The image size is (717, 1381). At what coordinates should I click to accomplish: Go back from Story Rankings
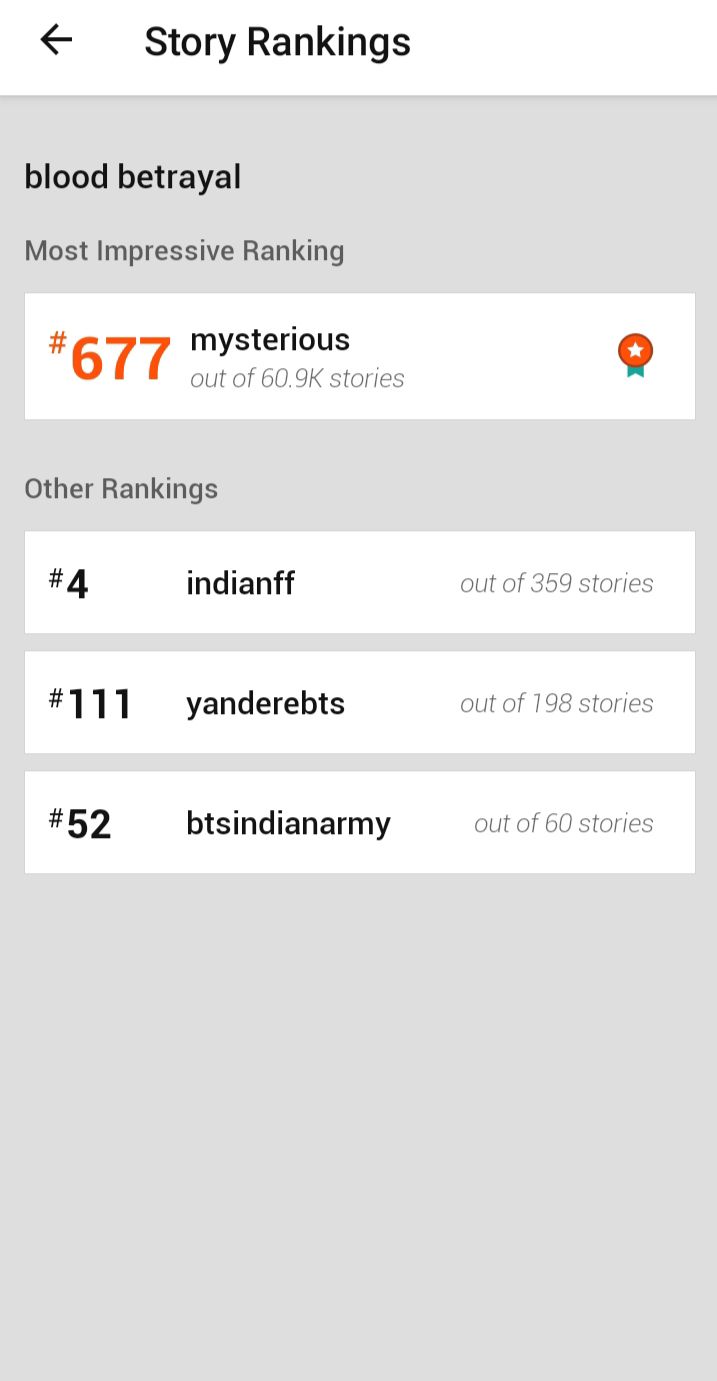[x=56, y=40]
